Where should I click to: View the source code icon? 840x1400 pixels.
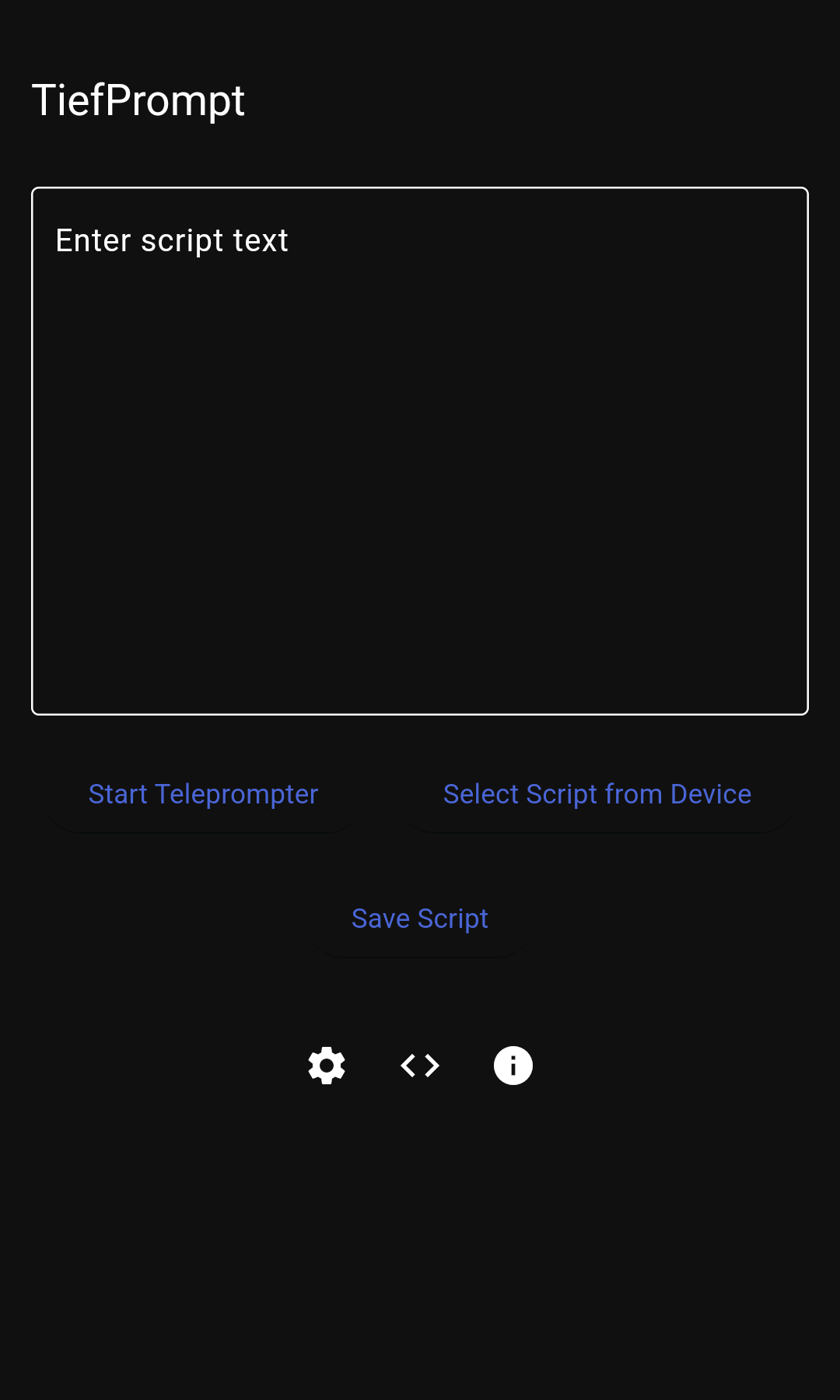coord(420,1066)
